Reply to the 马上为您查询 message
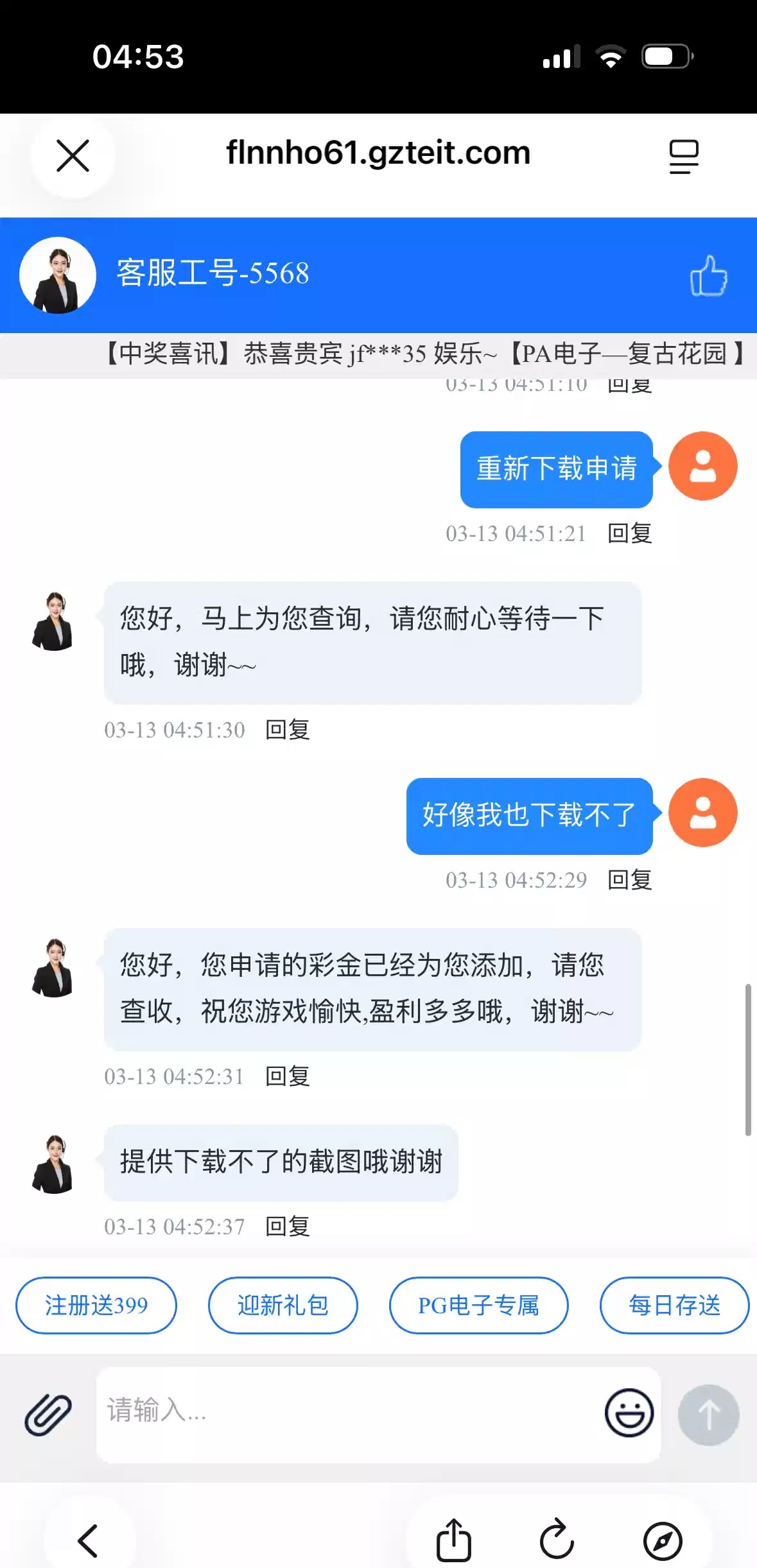The width and height of the screenshot is (757, 1568). 287,730
